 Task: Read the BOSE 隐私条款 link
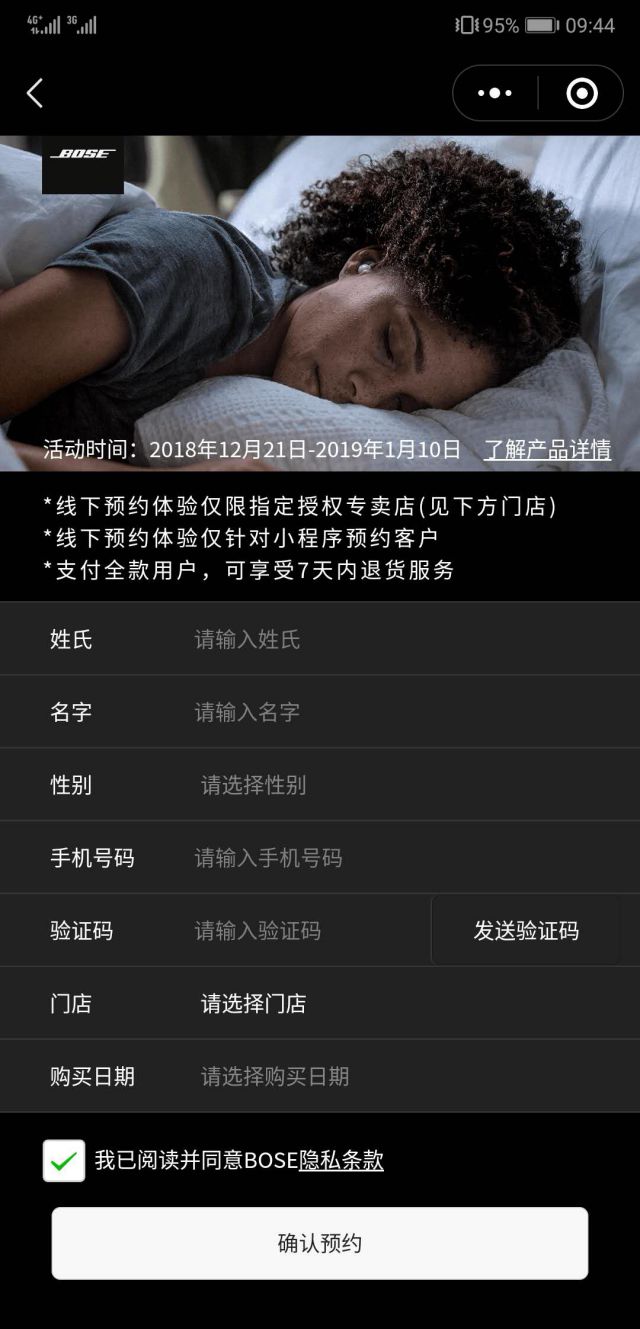click(x=341, y=1161)
